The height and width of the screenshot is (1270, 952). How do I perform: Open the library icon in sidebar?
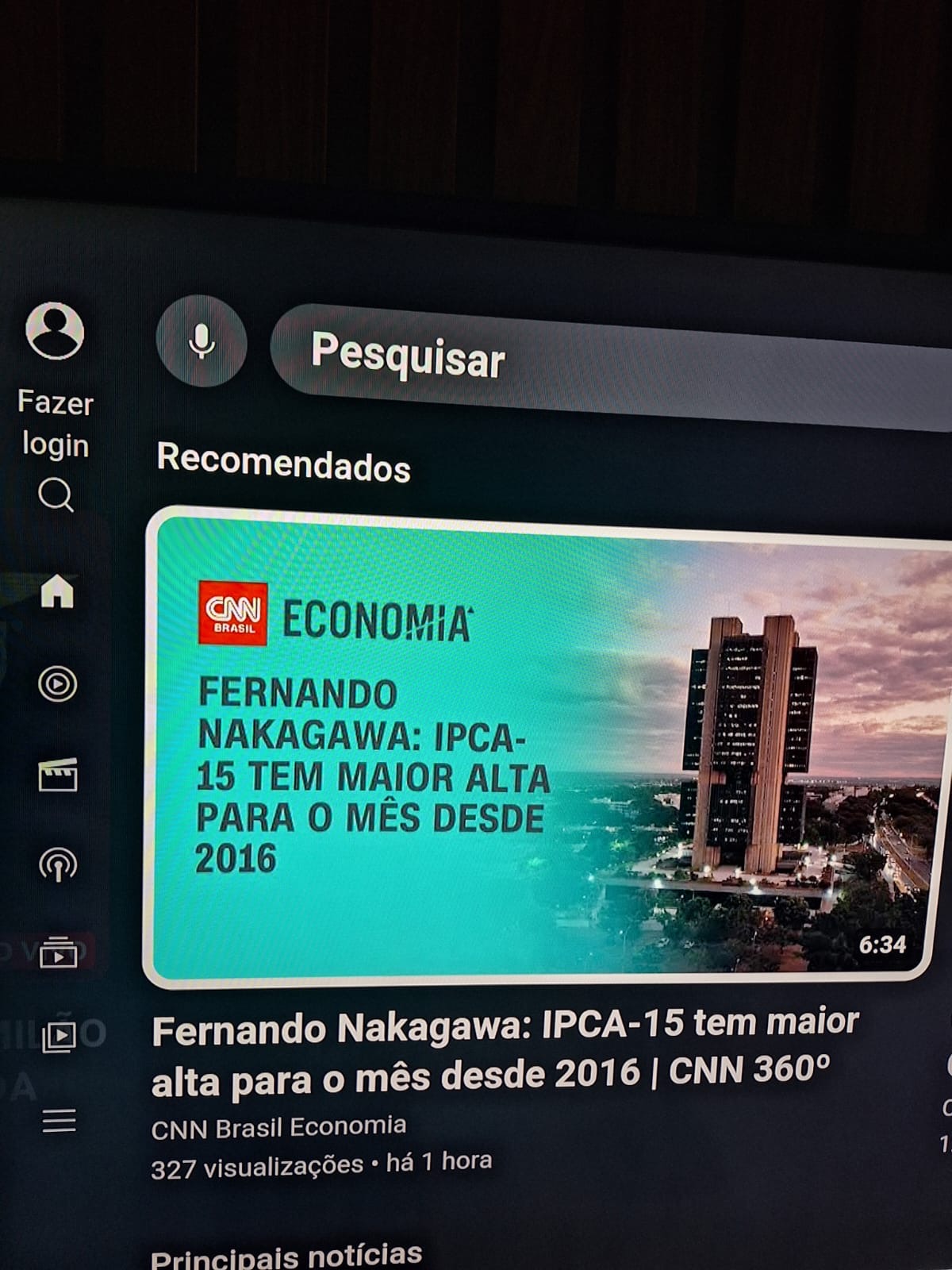pyautogui.click(x=59, y=1036)
